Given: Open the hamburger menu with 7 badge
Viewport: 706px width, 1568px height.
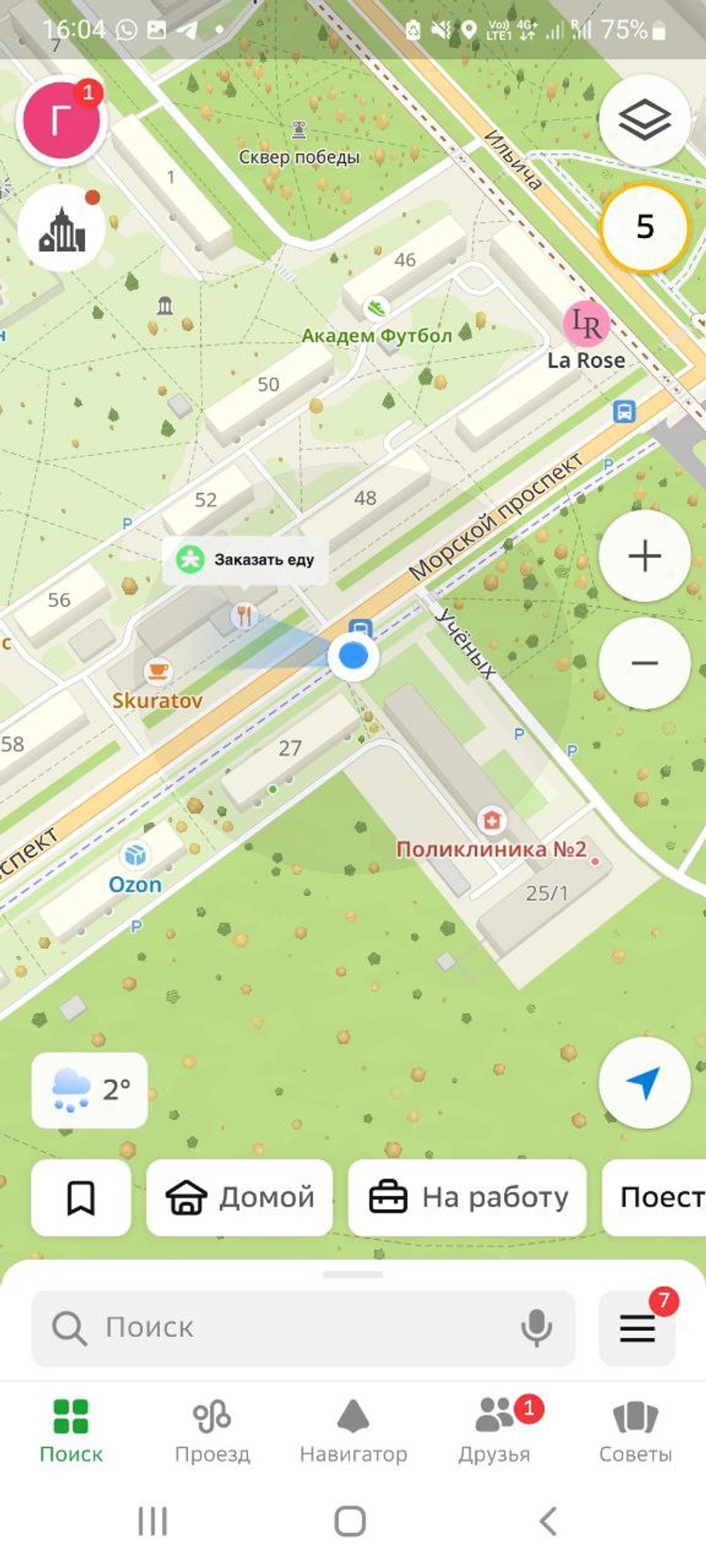Looking at the screenshot, I should pyautogui.click(x=637, y=1327).
